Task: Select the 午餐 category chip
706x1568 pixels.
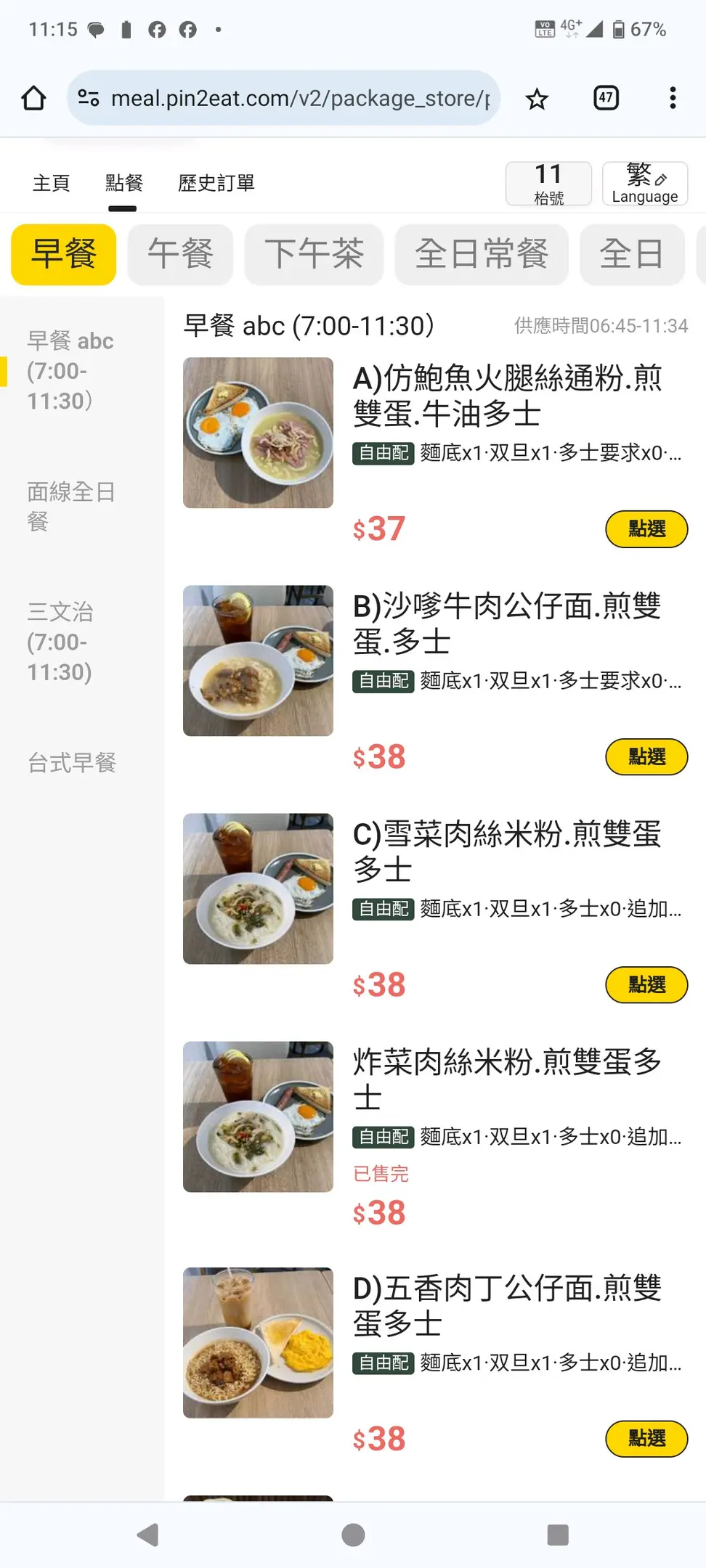Action: point(180,254)
